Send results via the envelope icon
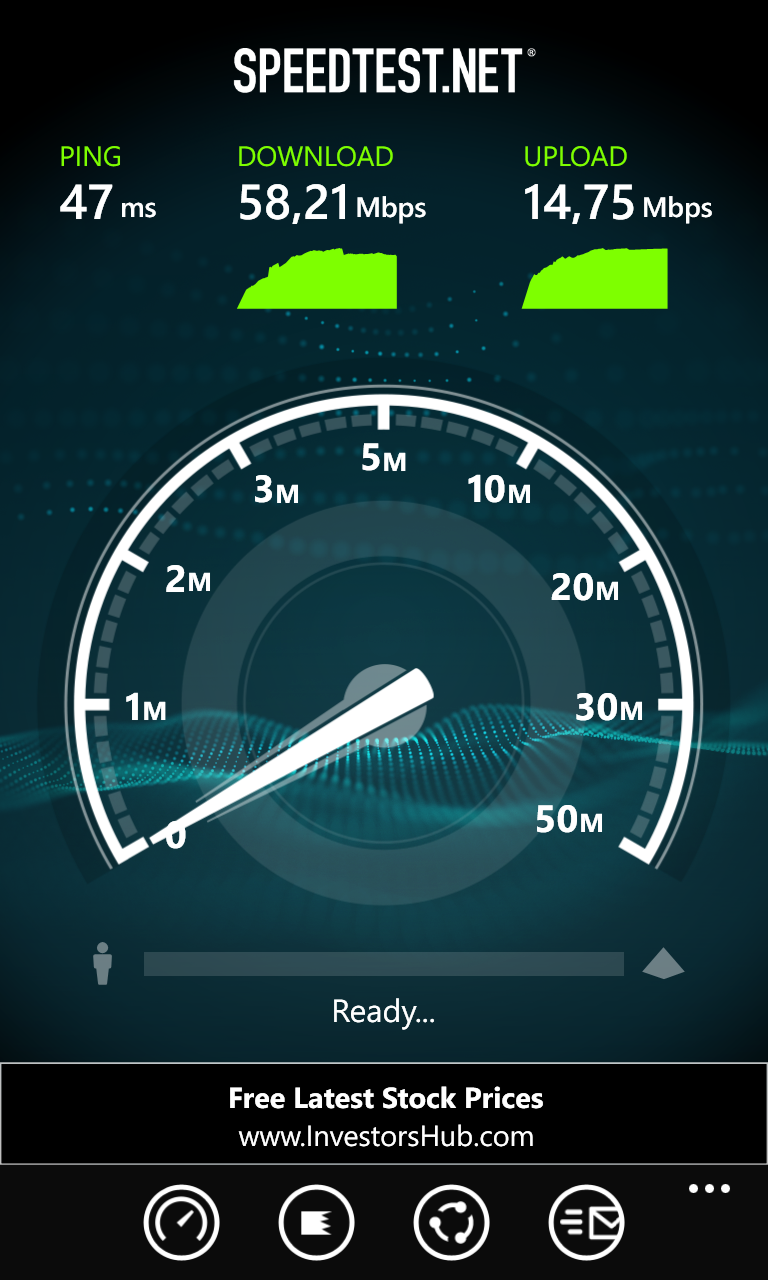This screenshot has height=1280, width=768. click(586, 1222)
